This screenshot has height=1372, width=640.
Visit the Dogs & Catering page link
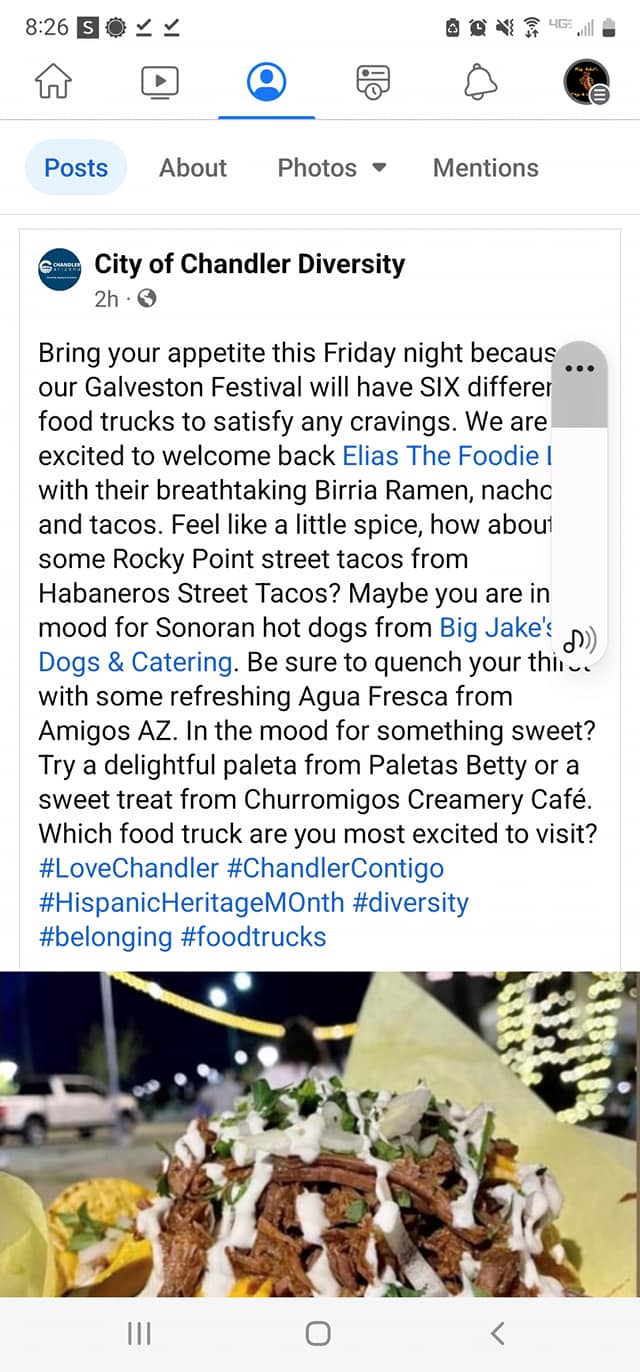click(135, 662)
